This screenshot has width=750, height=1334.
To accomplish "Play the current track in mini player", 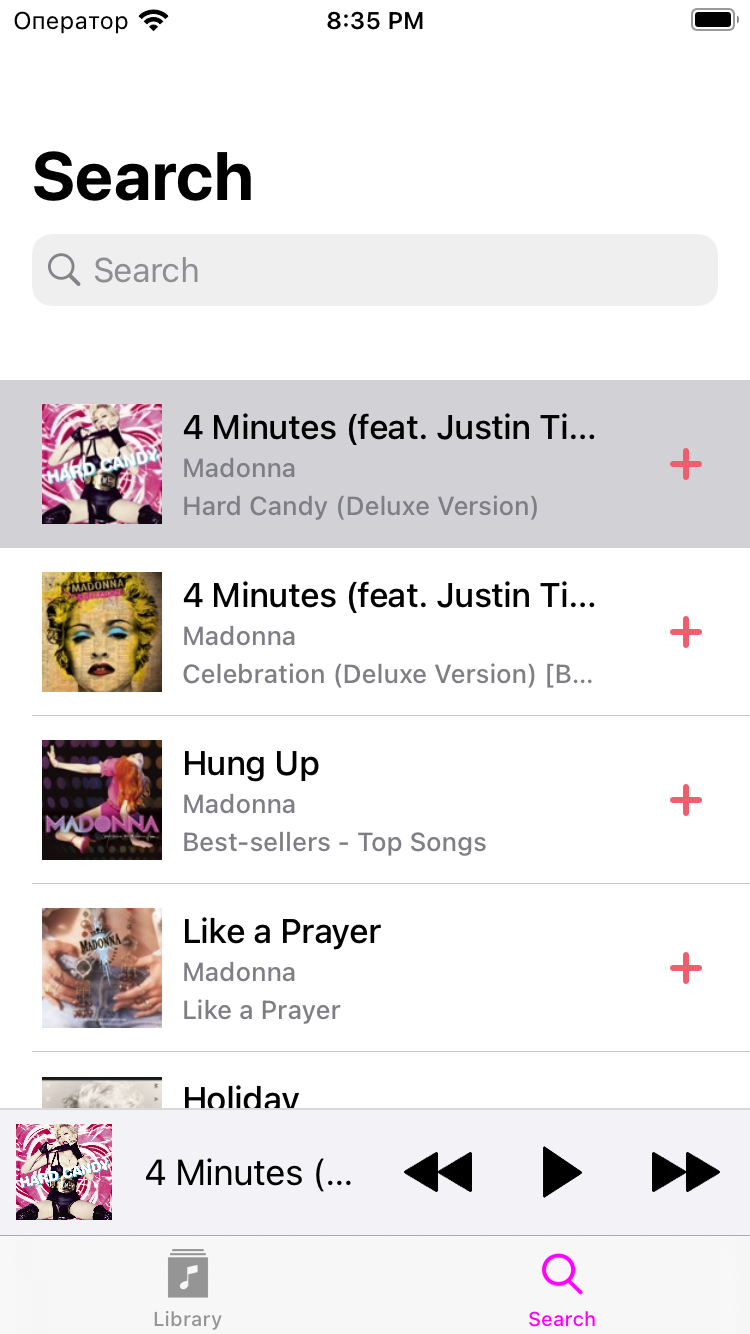I will pos(561,1171).
